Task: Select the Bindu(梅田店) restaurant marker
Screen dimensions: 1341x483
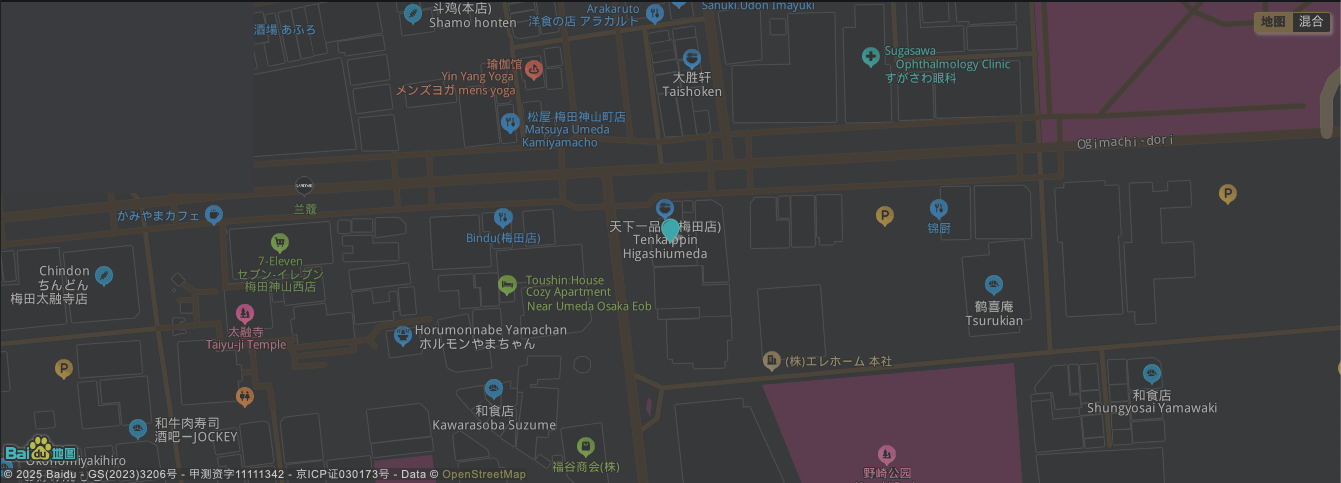Action: [x=503, y=217]
